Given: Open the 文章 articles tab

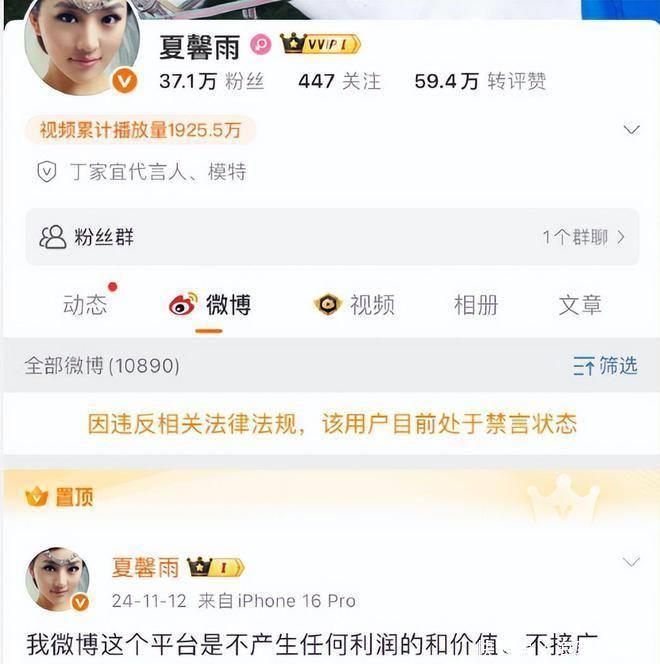Looking at the screenshot, I should (x=580, y=305).
